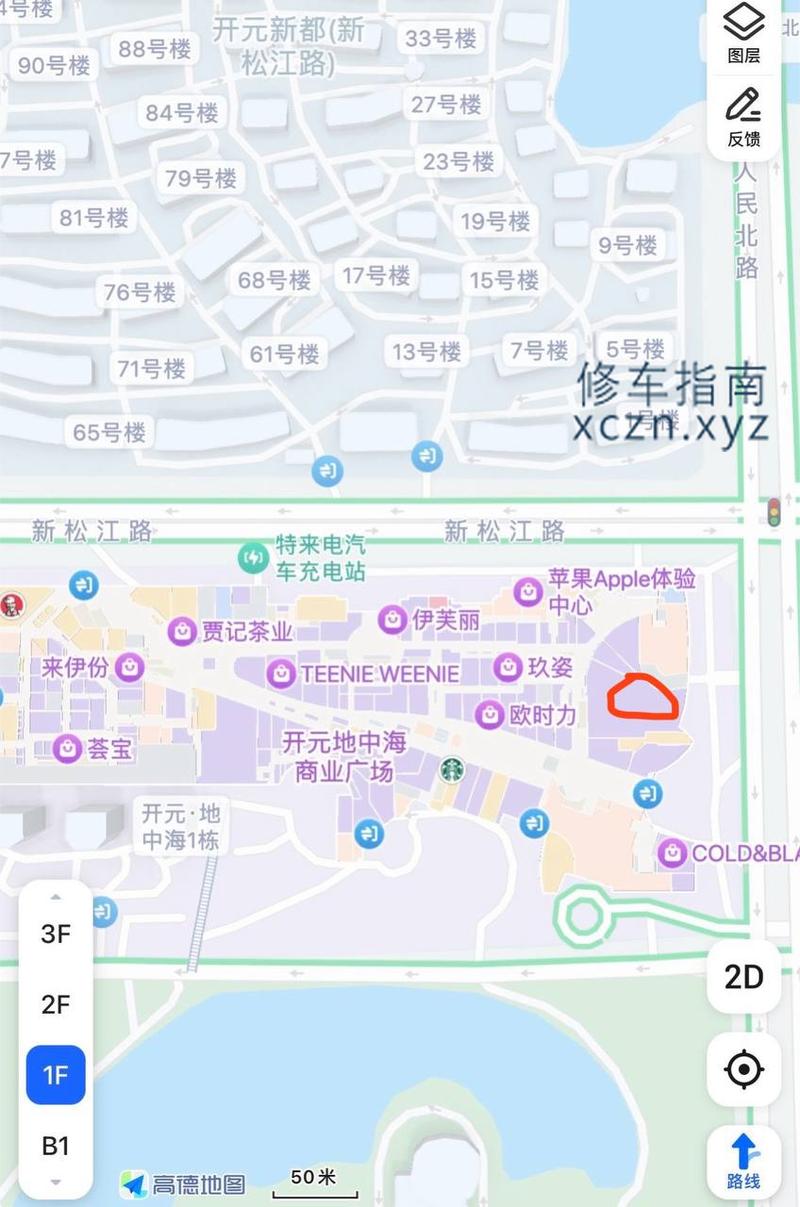Image resolution: width=800 pixels, height=1207 pixels.
Task: Select the 荟宝 shop marker
Action: (x=67, y=747)
